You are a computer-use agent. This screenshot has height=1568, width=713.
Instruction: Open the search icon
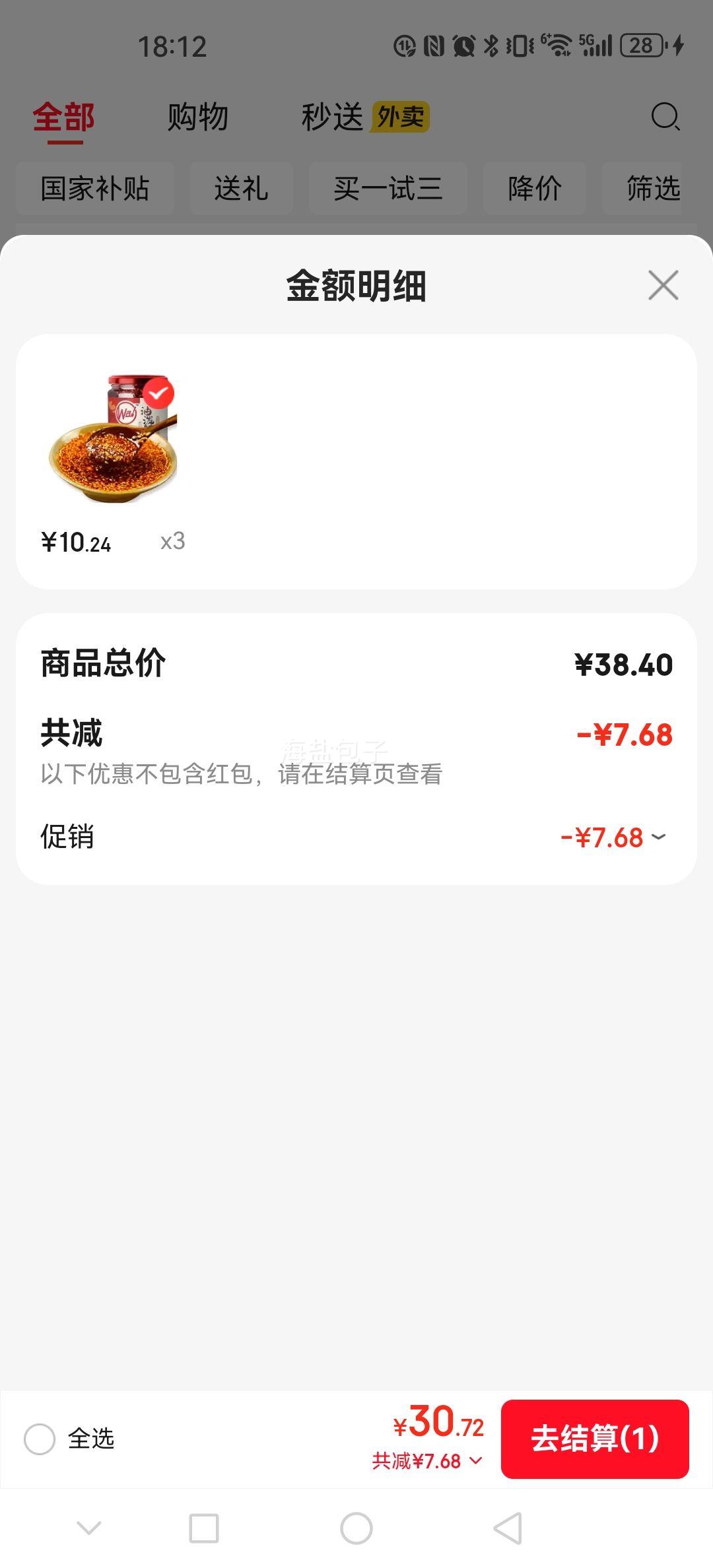[x=664, y=117]
